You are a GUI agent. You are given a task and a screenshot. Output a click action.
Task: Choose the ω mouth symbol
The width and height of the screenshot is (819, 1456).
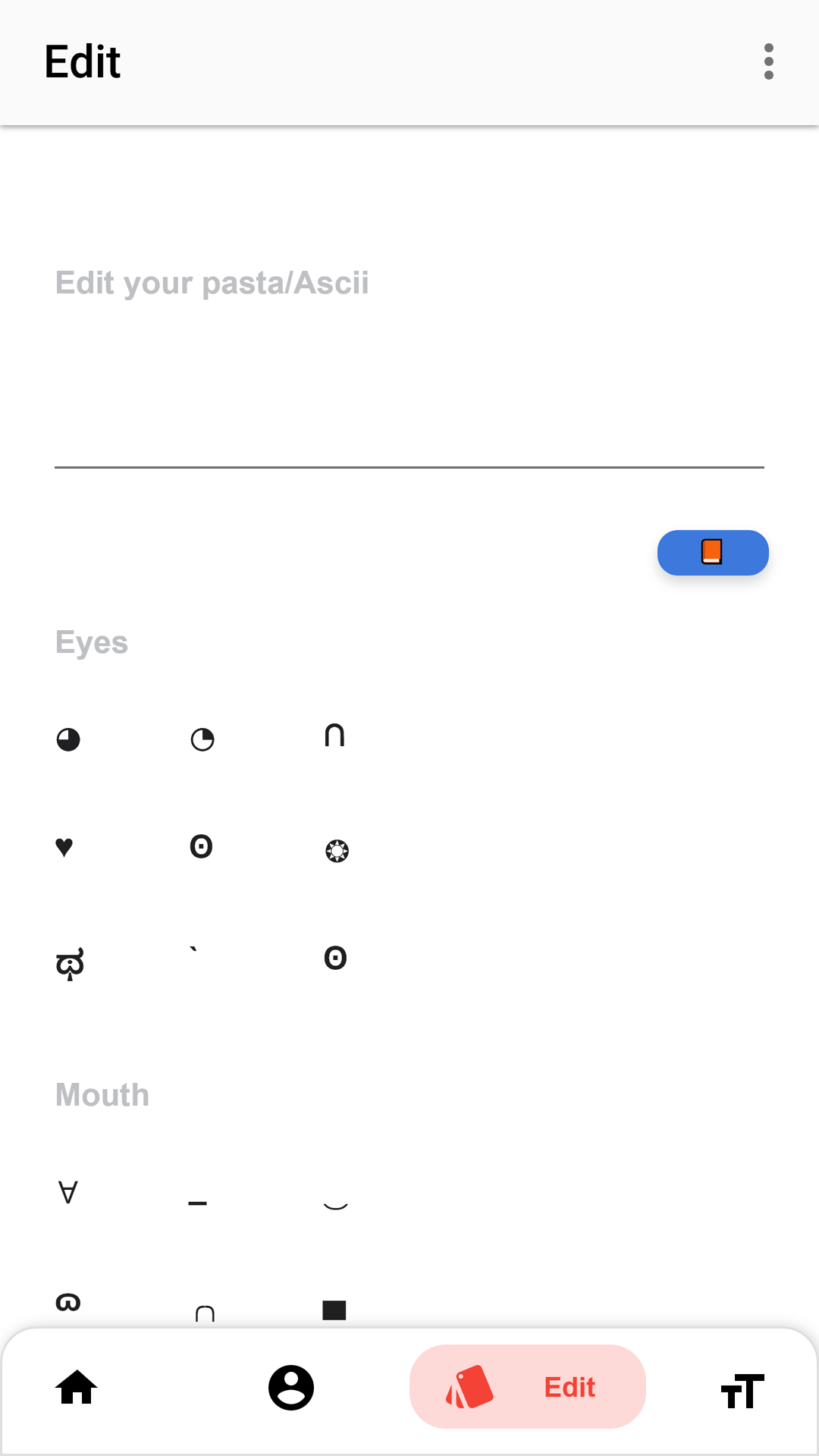68,1303
